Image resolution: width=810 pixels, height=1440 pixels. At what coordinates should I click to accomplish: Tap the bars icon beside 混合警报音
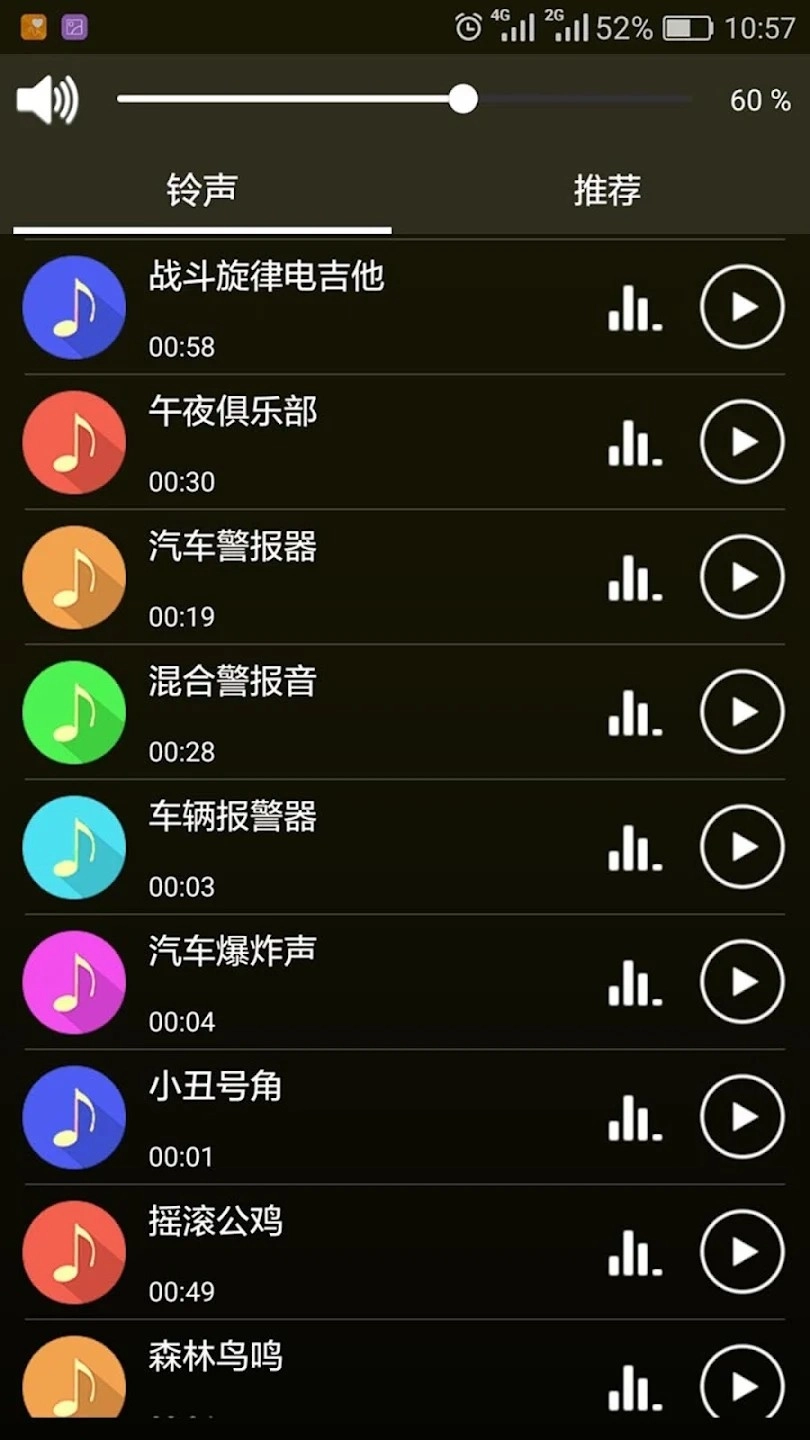pyautogui.click(x=635, y=713)
